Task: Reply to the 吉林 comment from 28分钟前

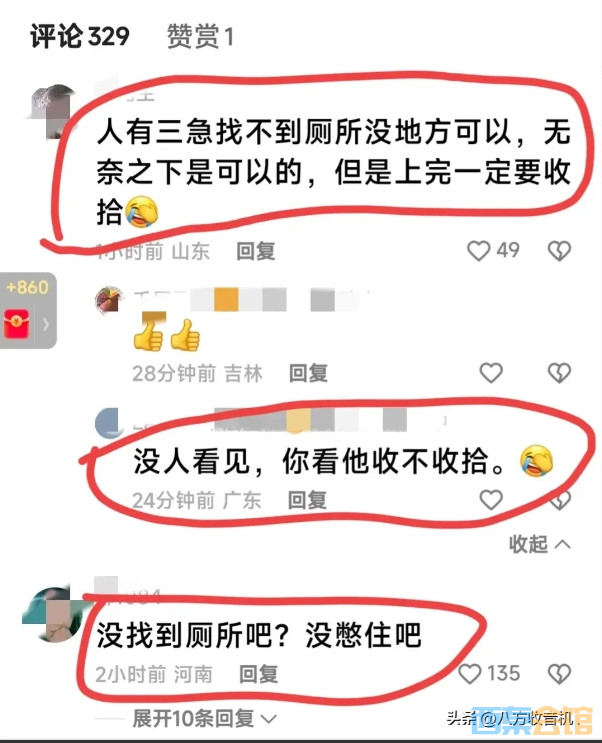Action: tap(308, 373)
